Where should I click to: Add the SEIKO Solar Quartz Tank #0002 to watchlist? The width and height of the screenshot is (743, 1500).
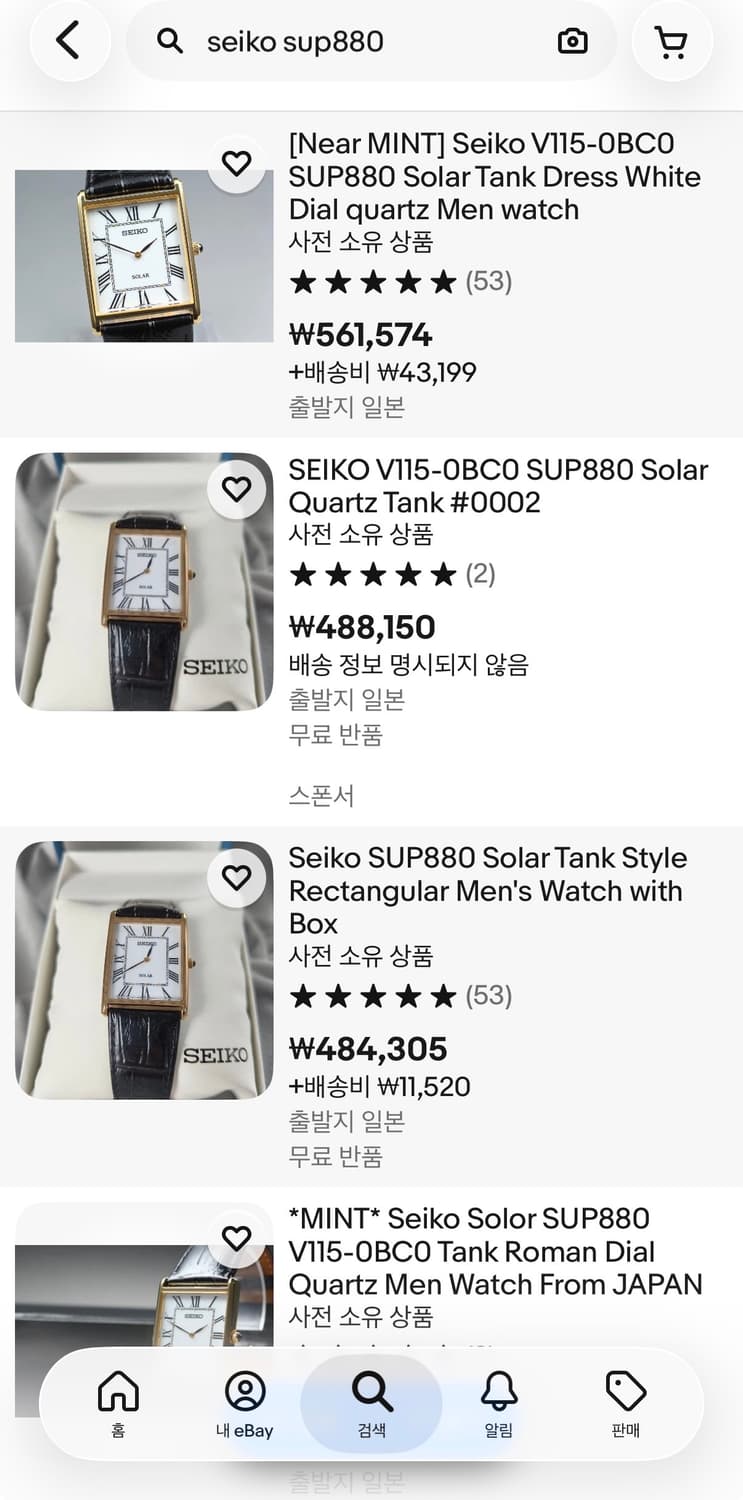pos(237,489)
